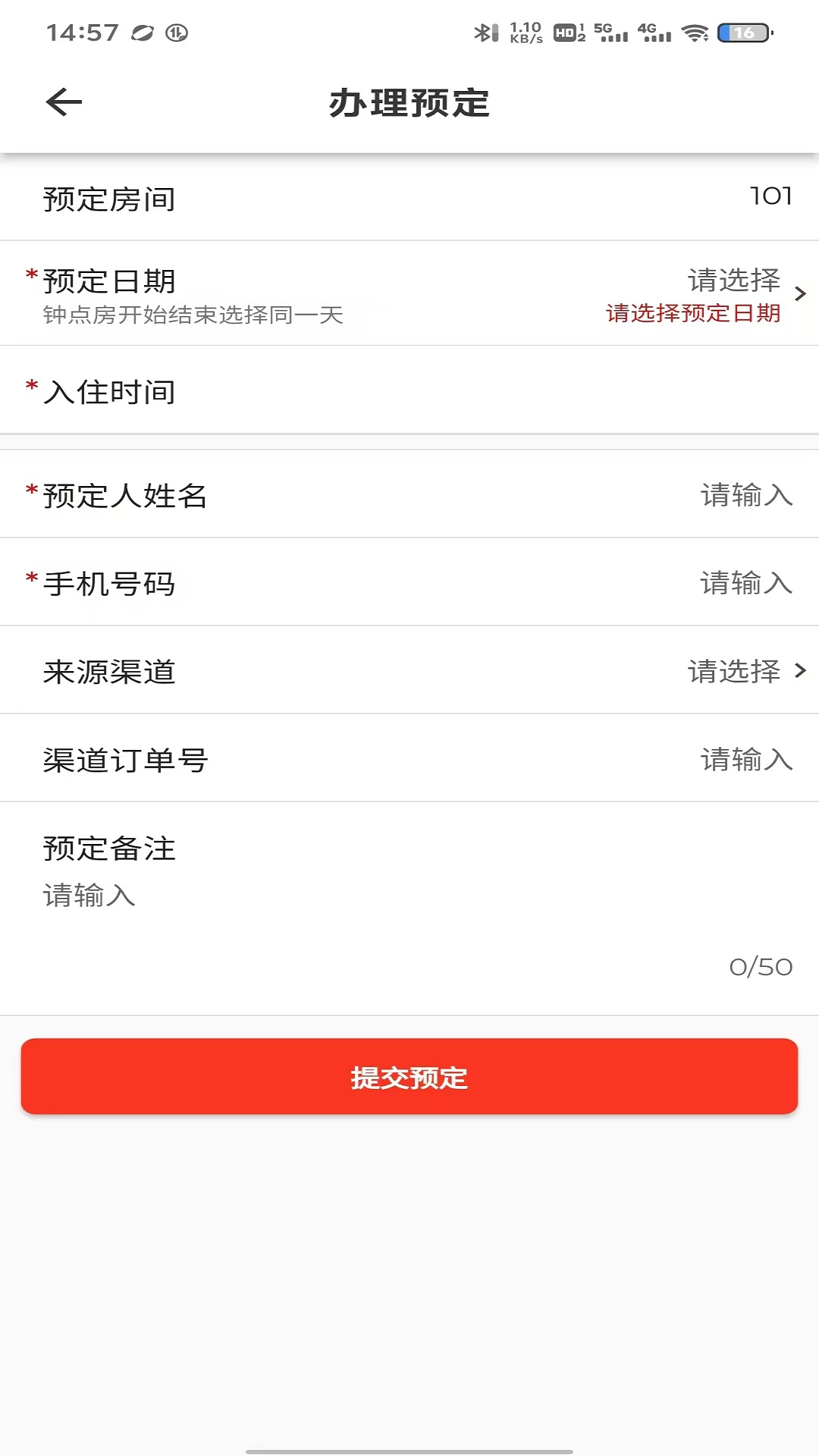Tap the Wi-Fi icon in status bar

point(695,32)
